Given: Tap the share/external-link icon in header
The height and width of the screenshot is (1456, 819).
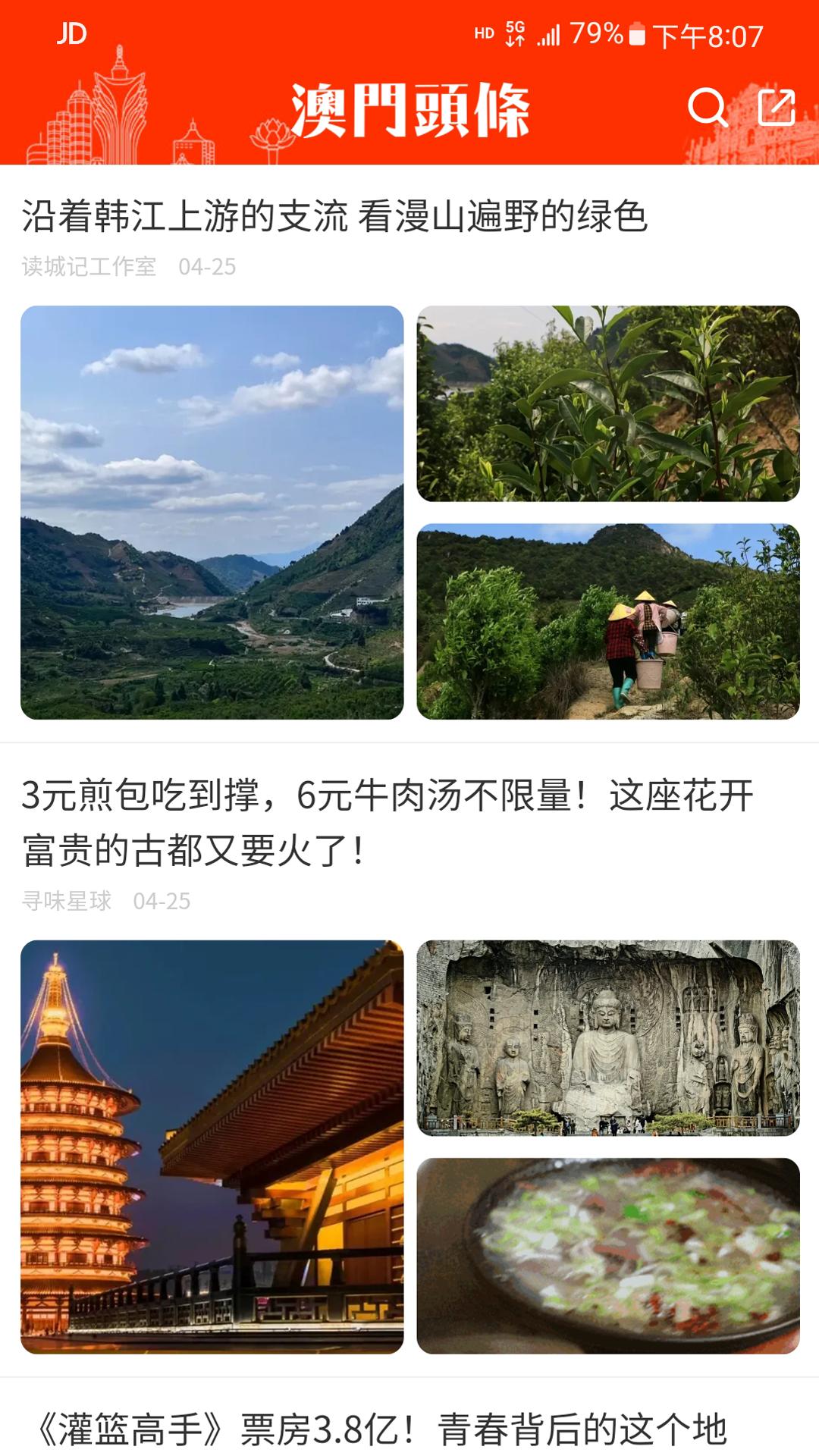Looking at the screenshot, I should 775,108.
